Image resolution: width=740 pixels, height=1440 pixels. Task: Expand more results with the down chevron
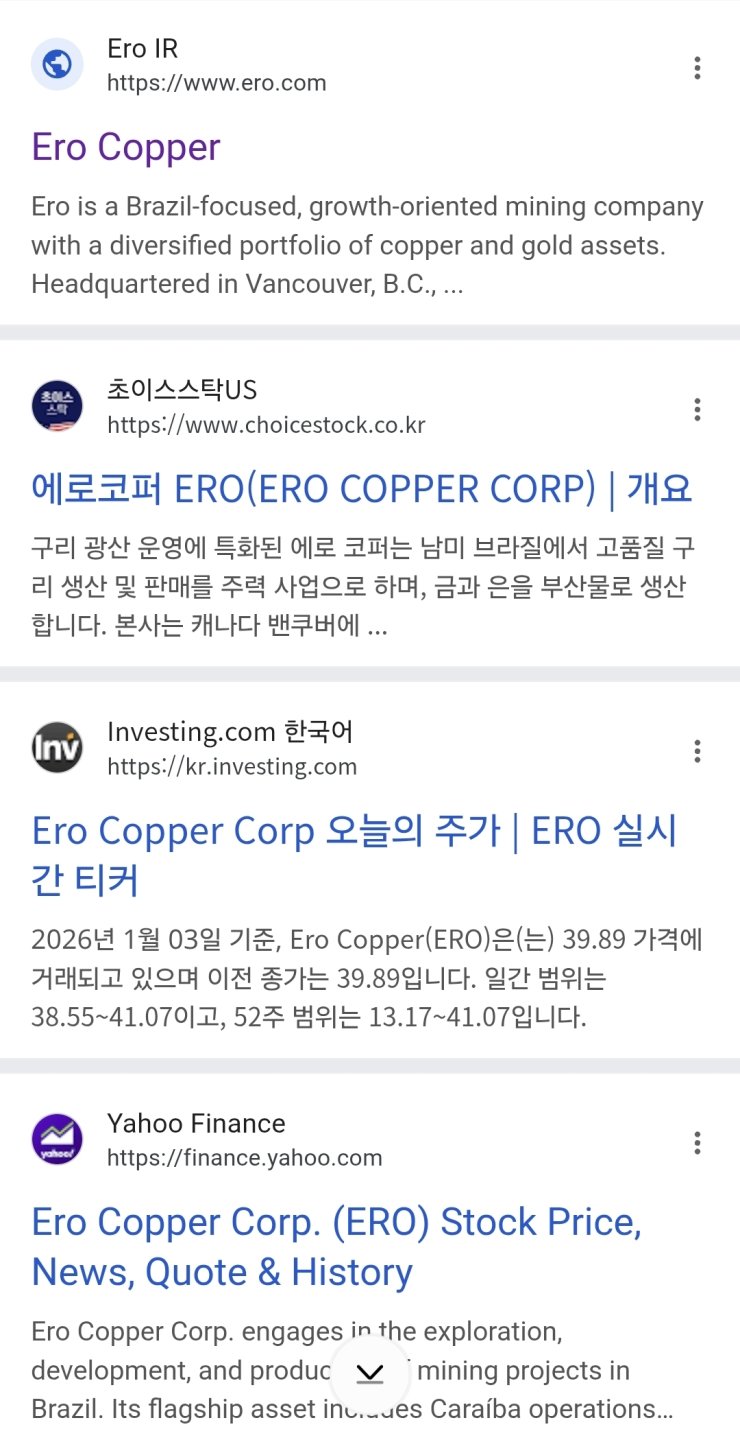tap(370, 1373)
